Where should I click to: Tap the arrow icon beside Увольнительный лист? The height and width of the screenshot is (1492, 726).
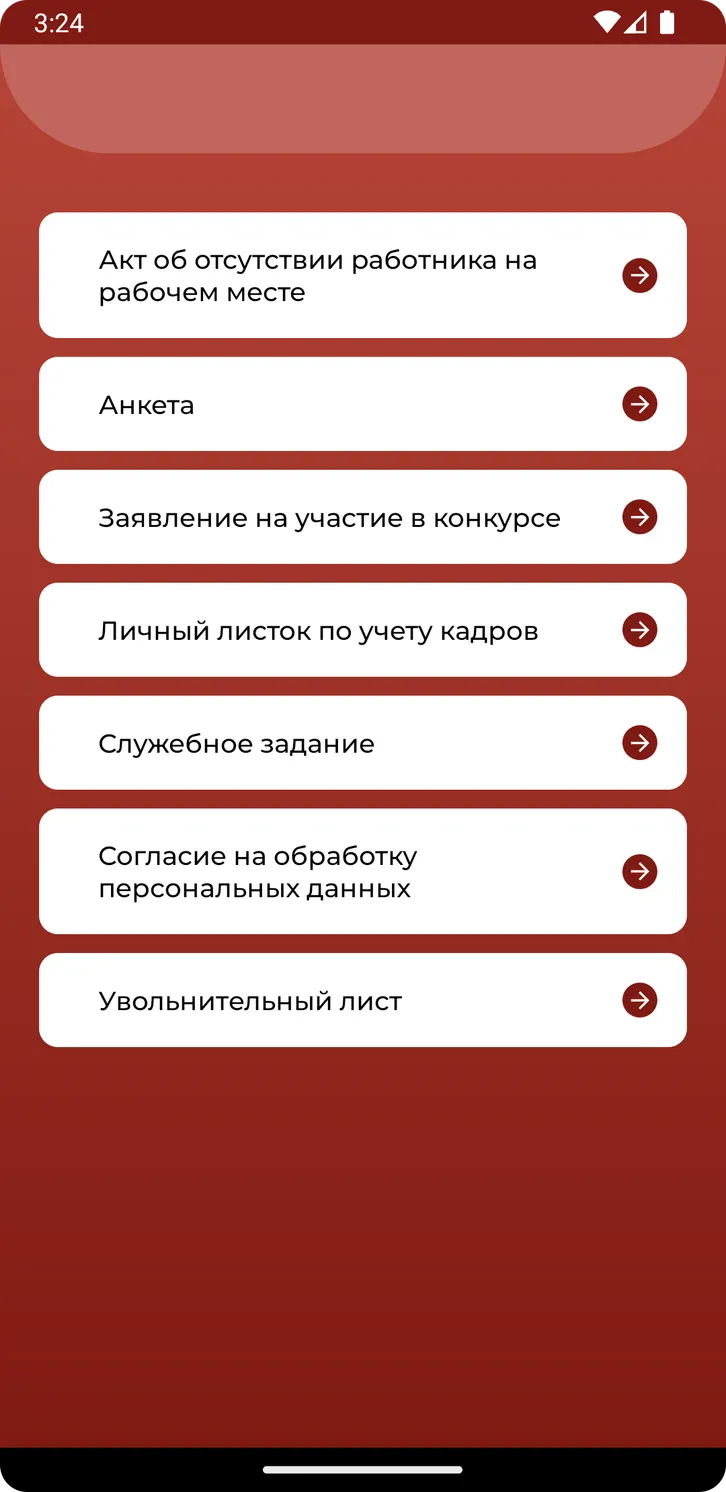[640, 1000]
